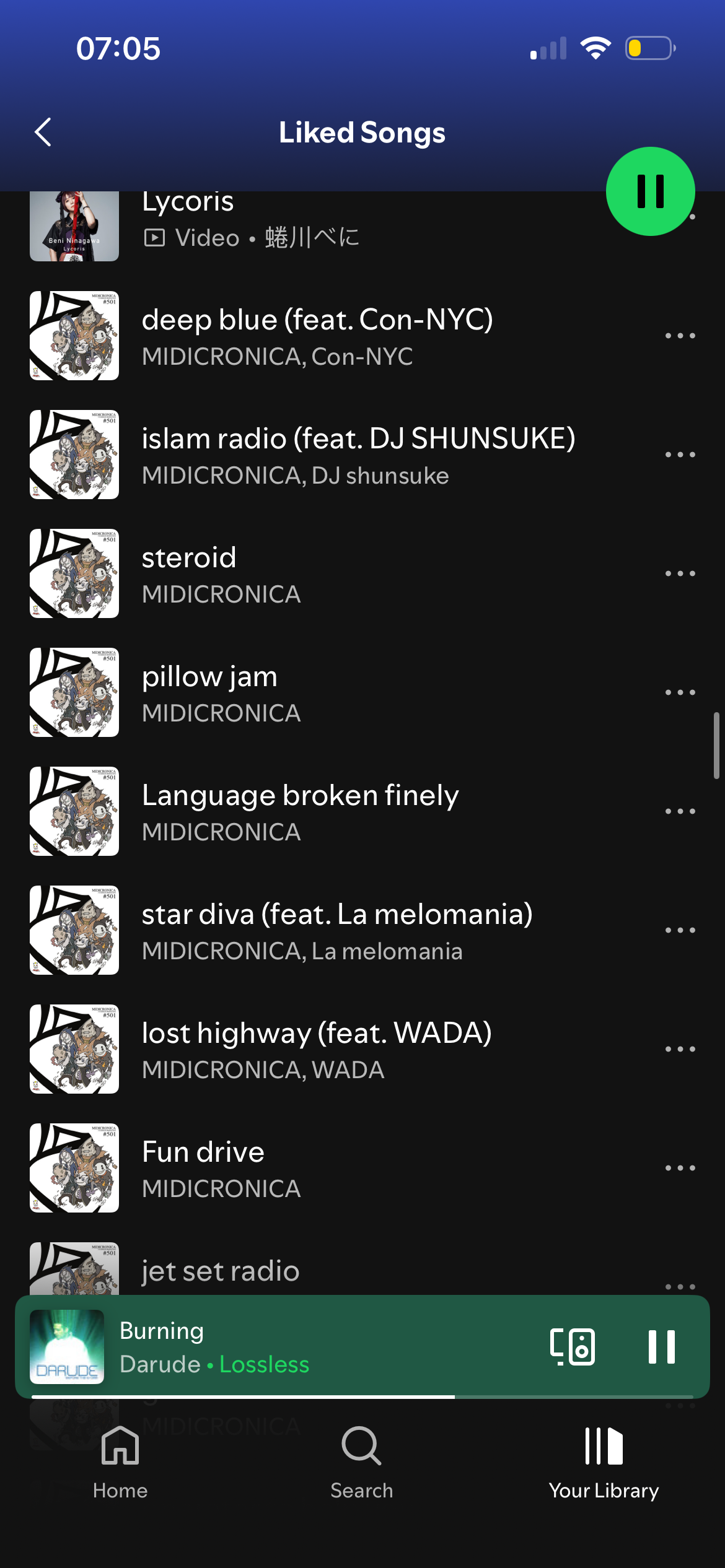Image resolution: width=725 pixels, height=1568 pixels.
Task: Open more options for pillow jam
Action: click(x=680, y=692)
